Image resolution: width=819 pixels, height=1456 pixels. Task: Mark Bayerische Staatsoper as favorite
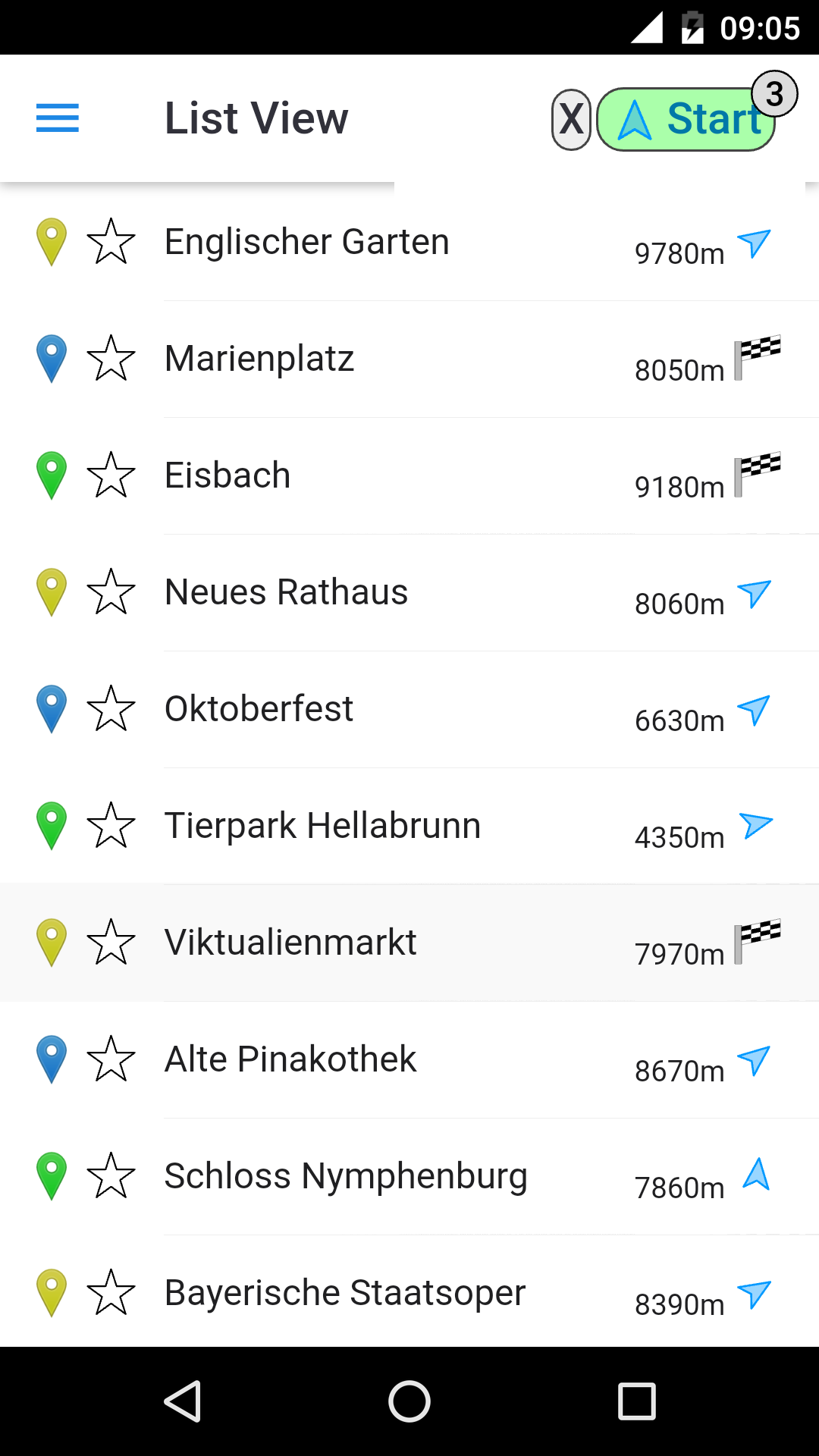click(x=111, y=1292)
